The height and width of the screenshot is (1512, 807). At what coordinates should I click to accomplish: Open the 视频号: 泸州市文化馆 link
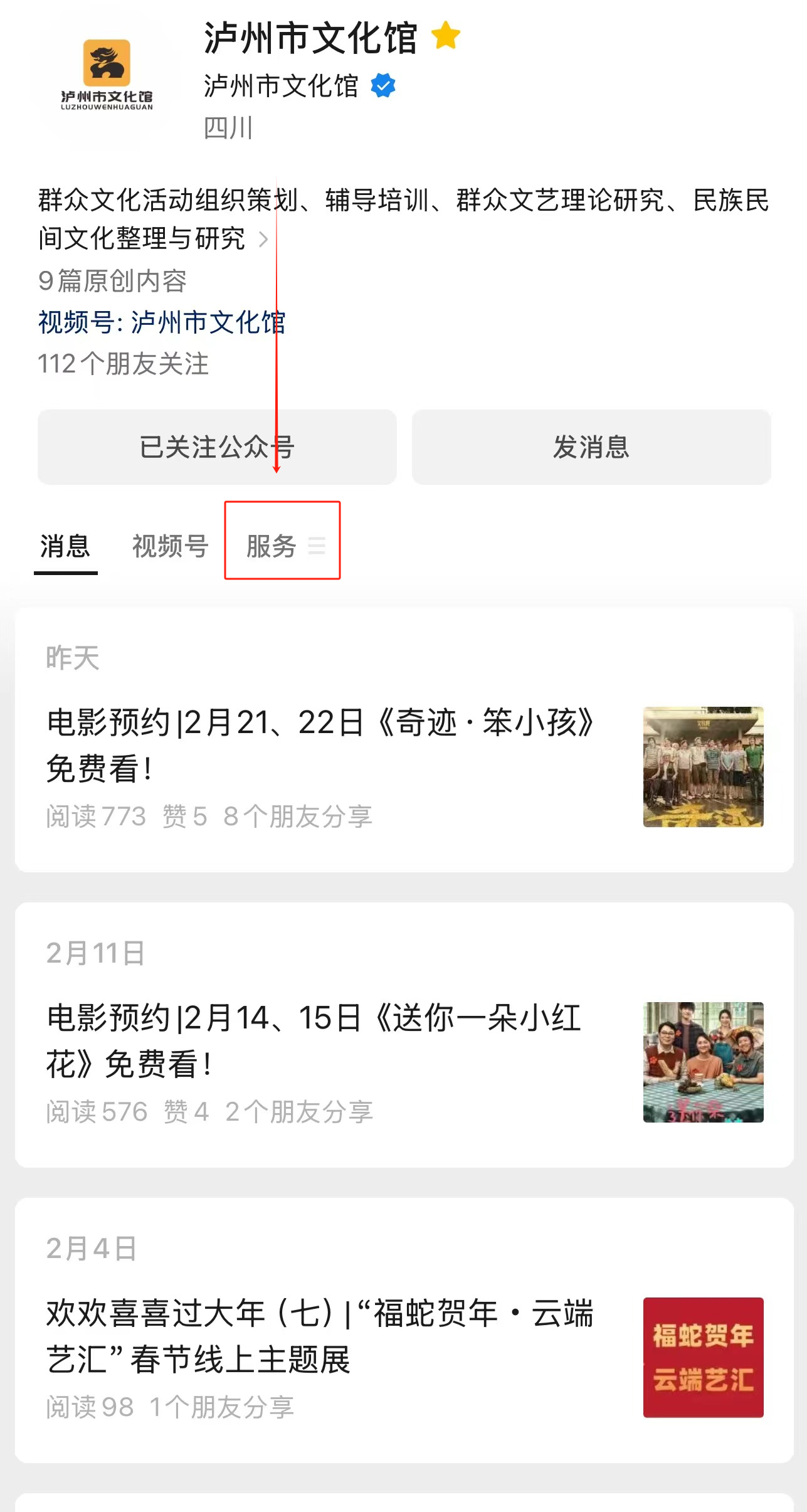(x=162, y=323)
